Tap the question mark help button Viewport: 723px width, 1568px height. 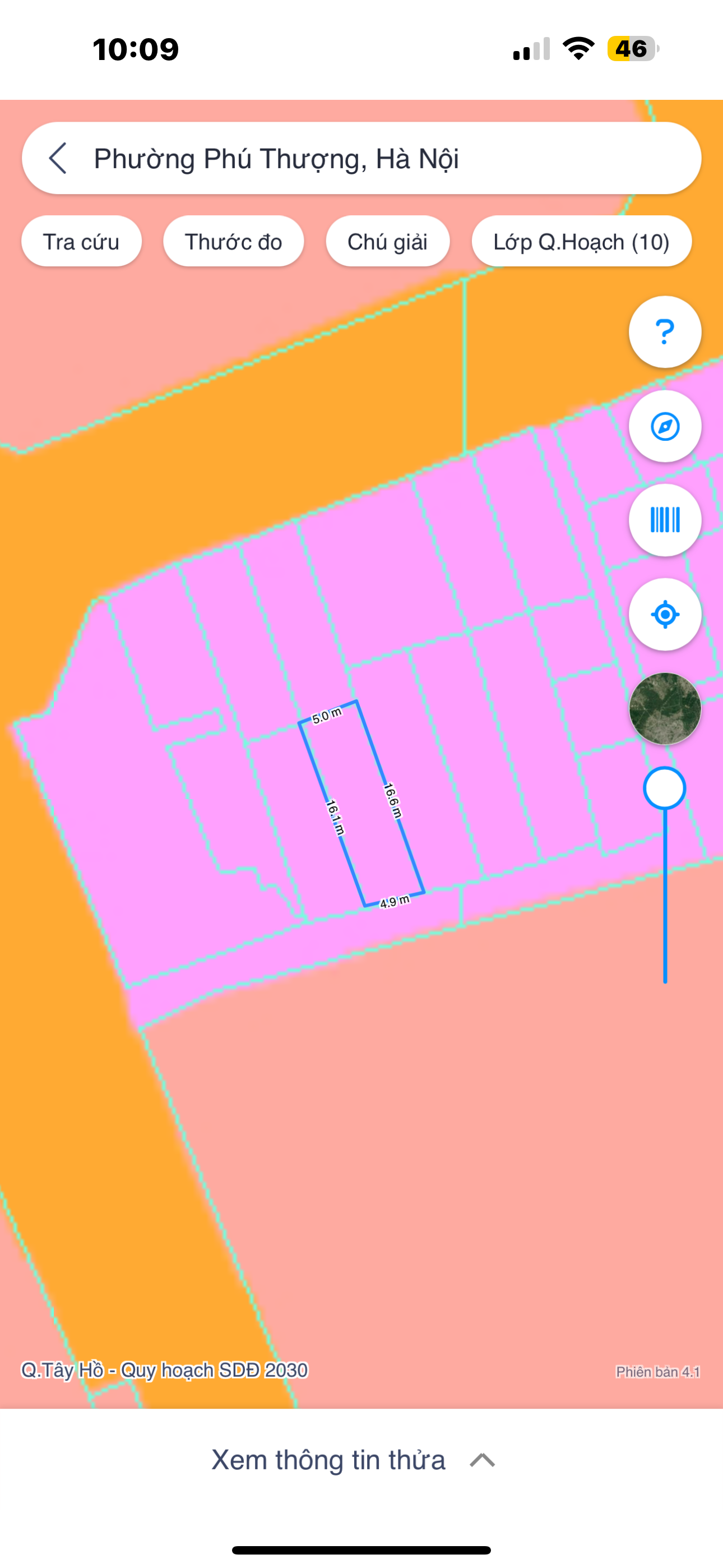click(665, 332)
